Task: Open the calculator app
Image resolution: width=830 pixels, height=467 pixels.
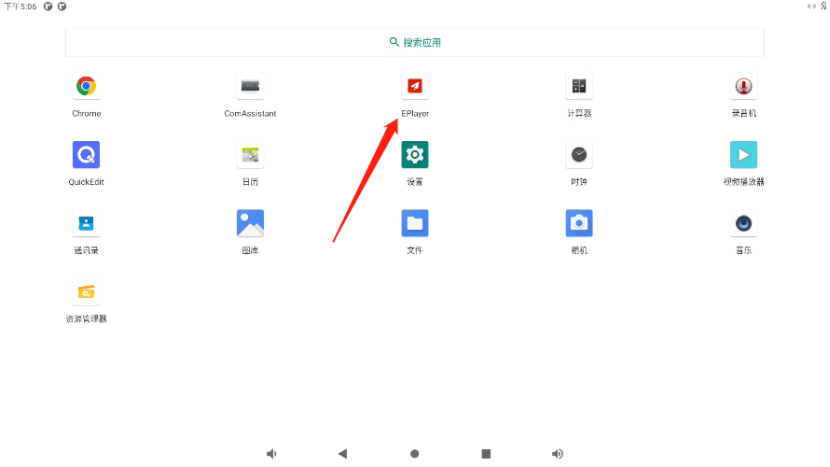Action: [x=578, y=87]
